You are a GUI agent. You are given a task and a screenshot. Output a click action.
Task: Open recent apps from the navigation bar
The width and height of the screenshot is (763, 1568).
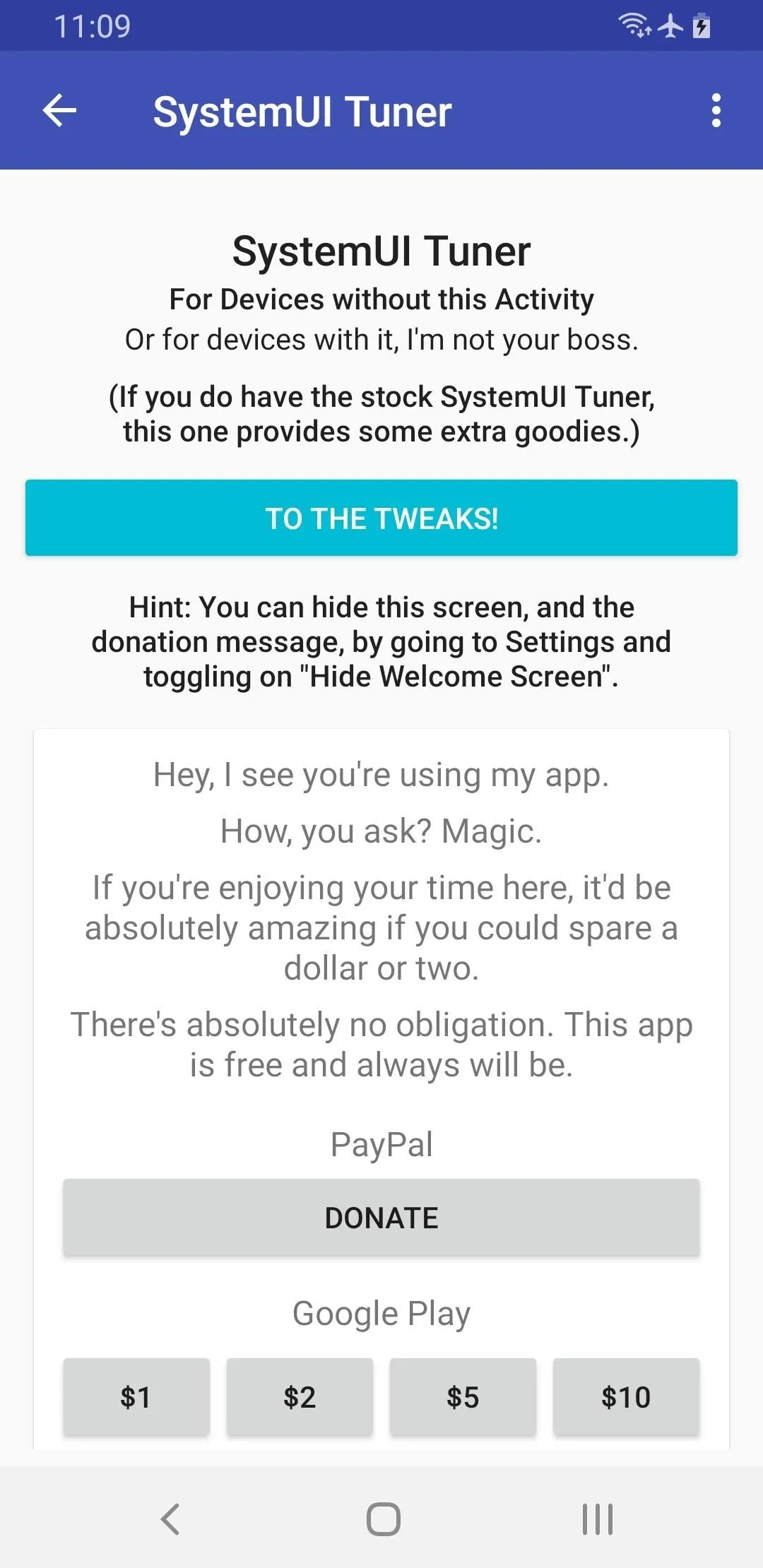(597, 1519)
